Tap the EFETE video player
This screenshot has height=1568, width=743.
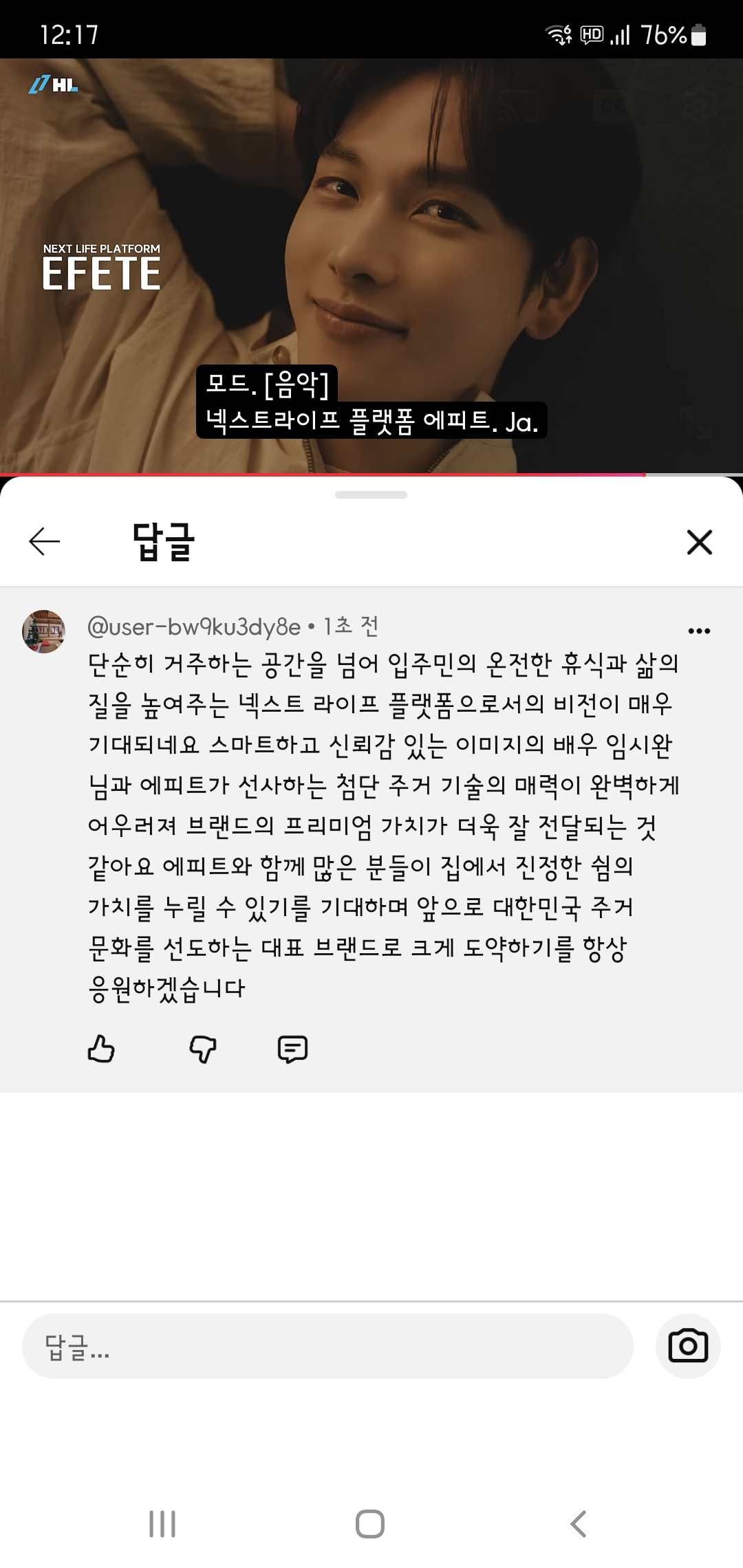371,267
